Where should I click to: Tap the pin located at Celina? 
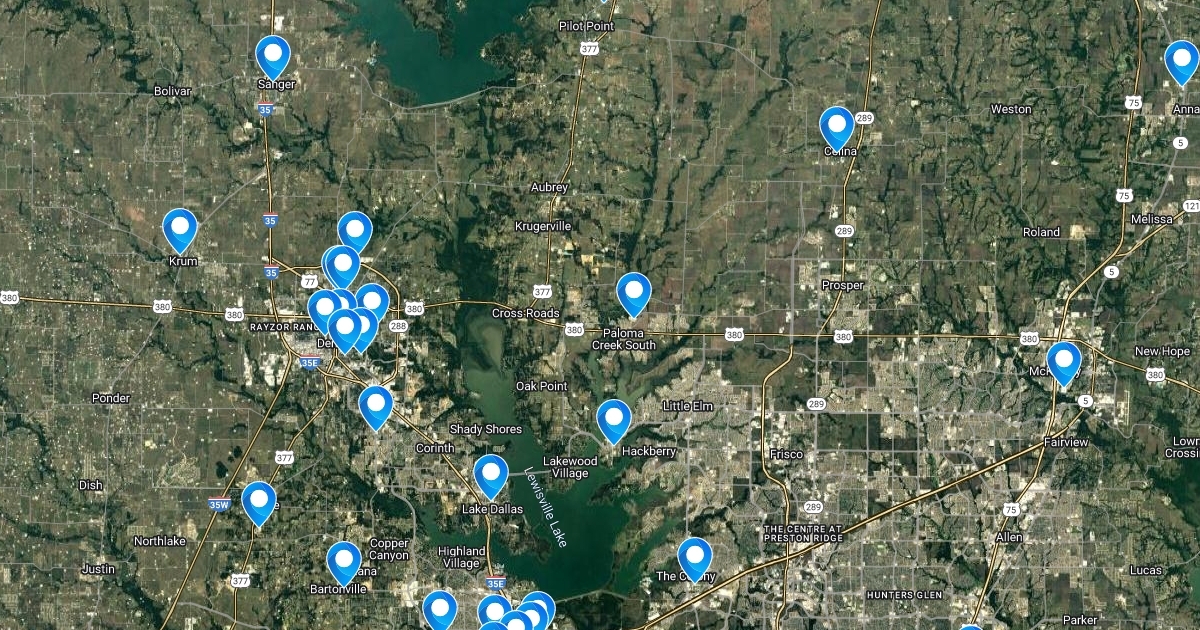coord(837,128)
